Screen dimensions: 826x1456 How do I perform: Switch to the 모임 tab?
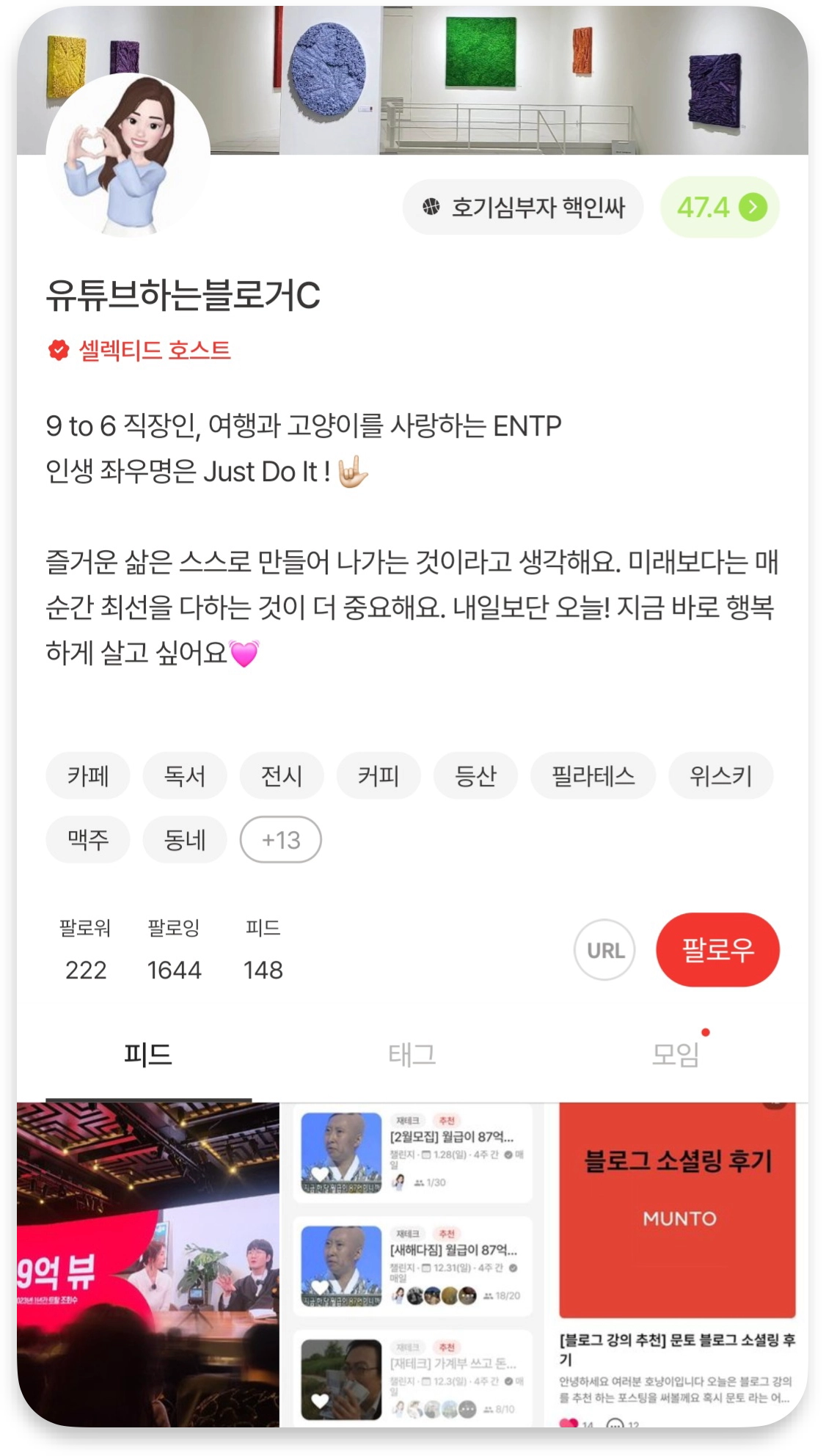pos(676,1055)
